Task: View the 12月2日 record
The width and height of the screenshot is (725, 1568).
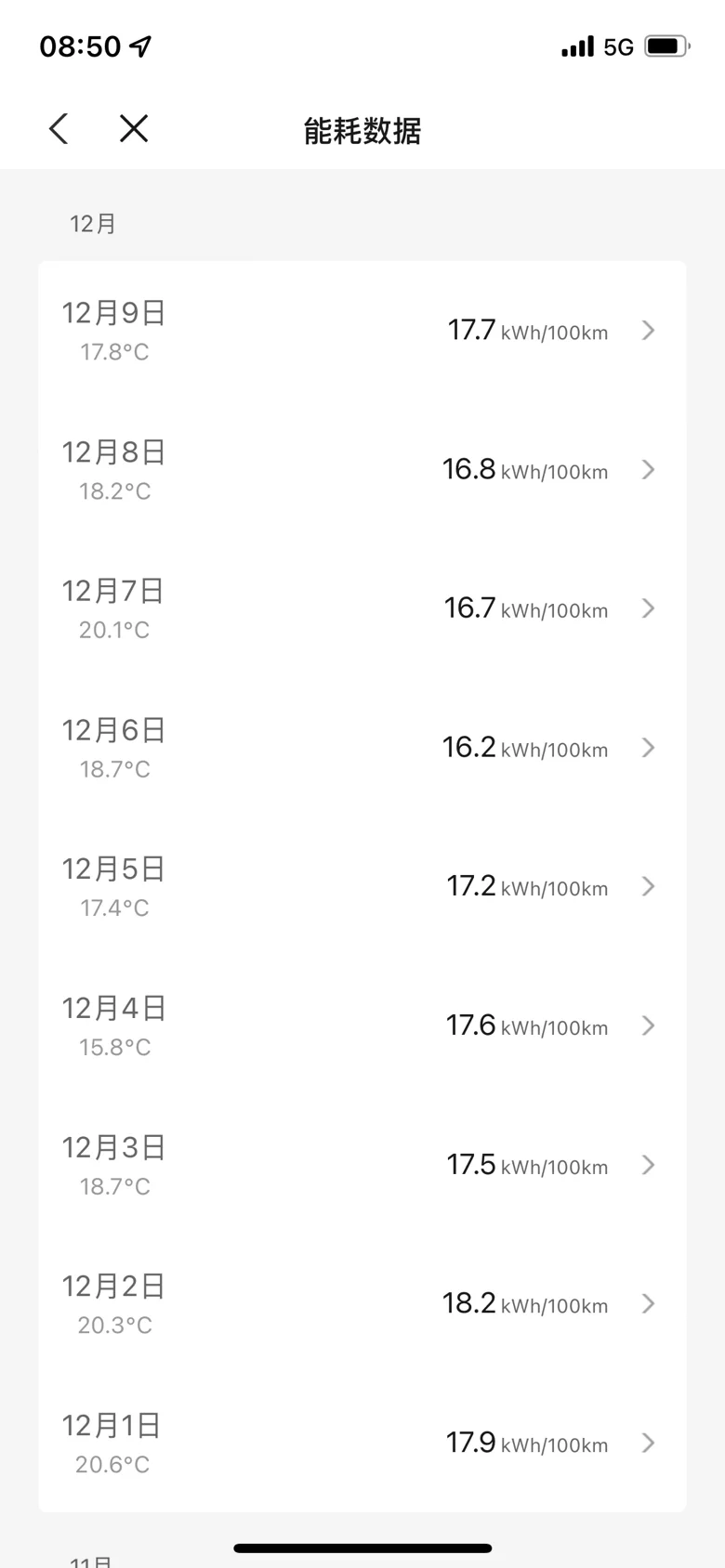Action: coord(362,1304)
